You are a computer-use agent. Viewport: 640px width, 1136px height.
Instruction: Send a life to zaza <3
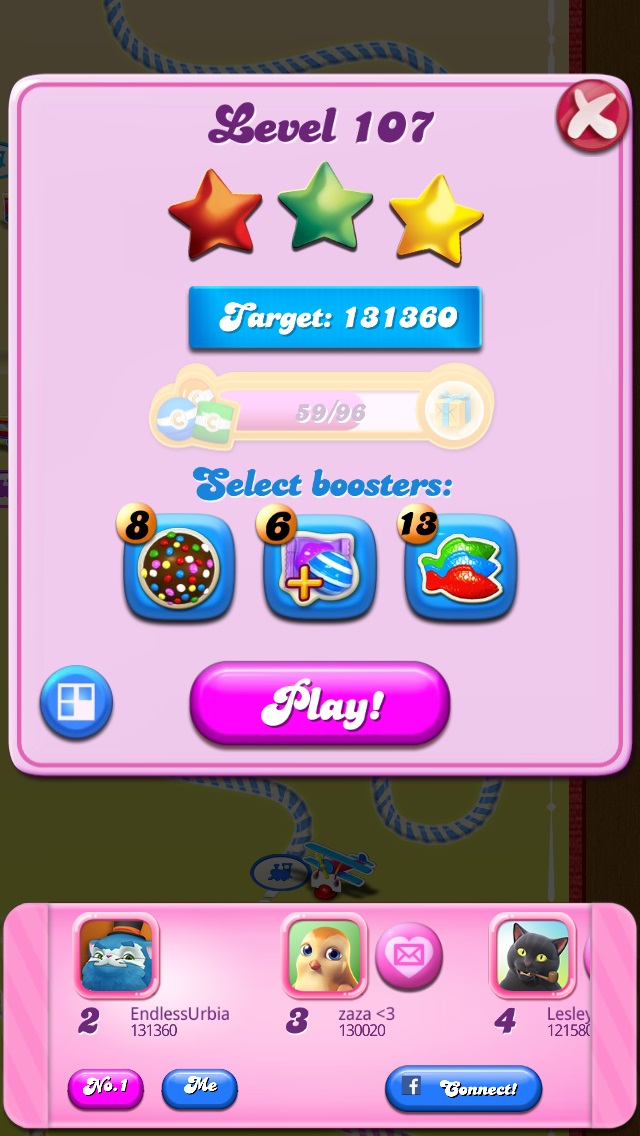tap(409, 956)
